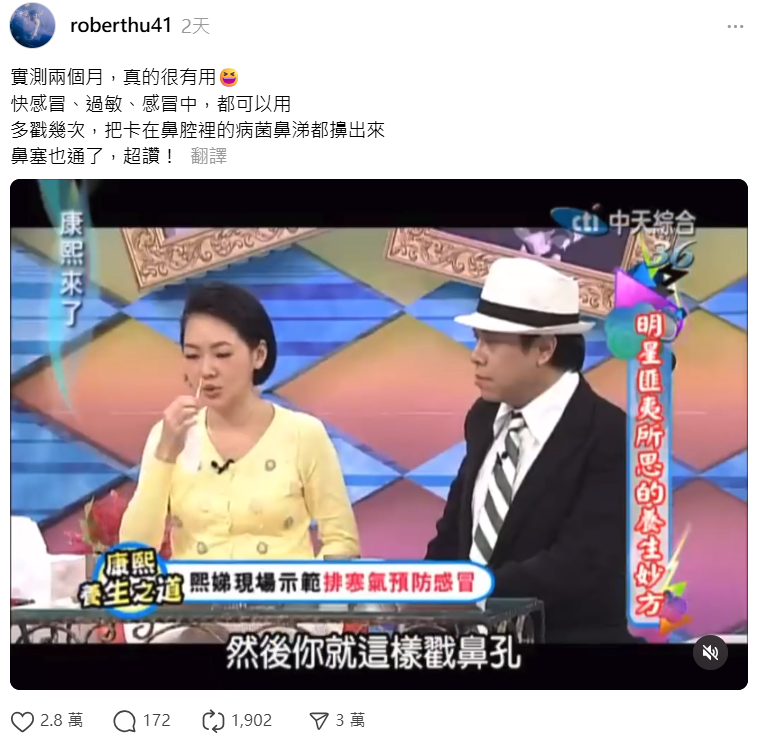The width and height of the screenshot is (768, 741).
Task: Open the roberthu41 username link
Action: (121, 26)
